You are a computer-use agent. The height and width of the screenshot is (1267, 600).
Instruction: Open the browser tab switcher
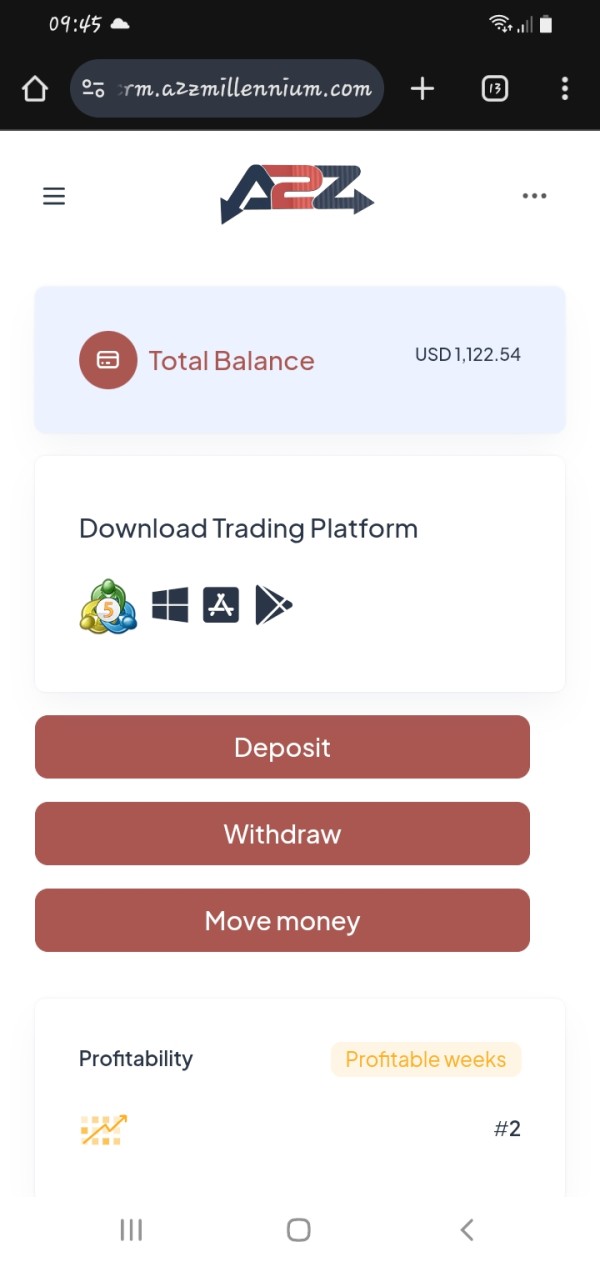click(x=494, y=89)
